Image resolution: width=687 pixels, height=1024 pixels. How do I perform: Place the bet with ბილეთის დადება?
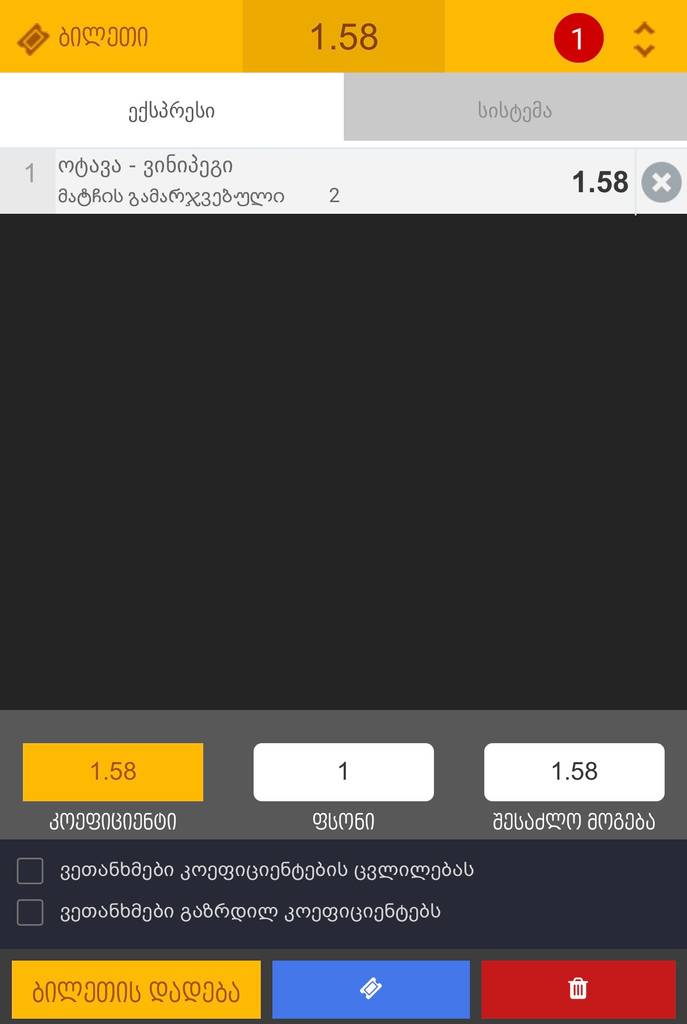tap(136, 990)
